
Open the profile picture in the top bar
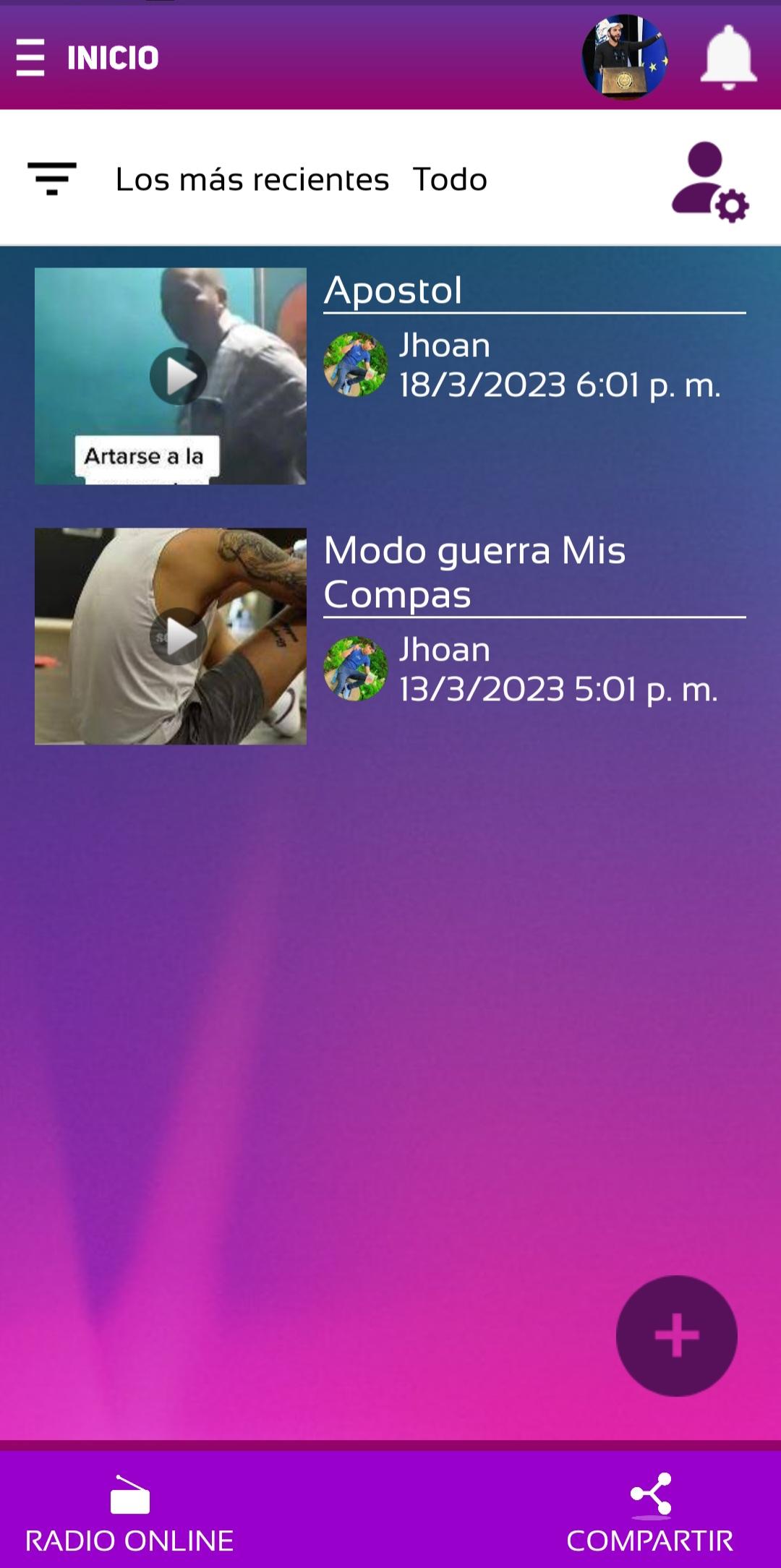[x=625, y=57]
